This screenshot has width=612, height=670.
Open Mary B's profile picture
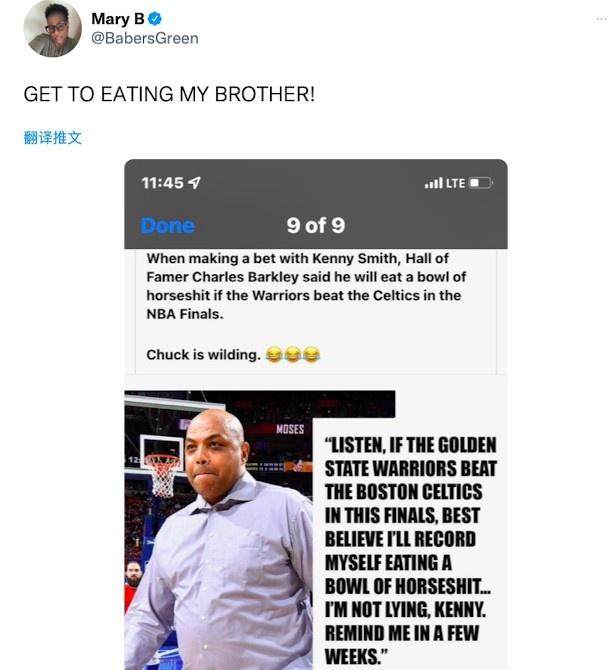coord(52,29)
